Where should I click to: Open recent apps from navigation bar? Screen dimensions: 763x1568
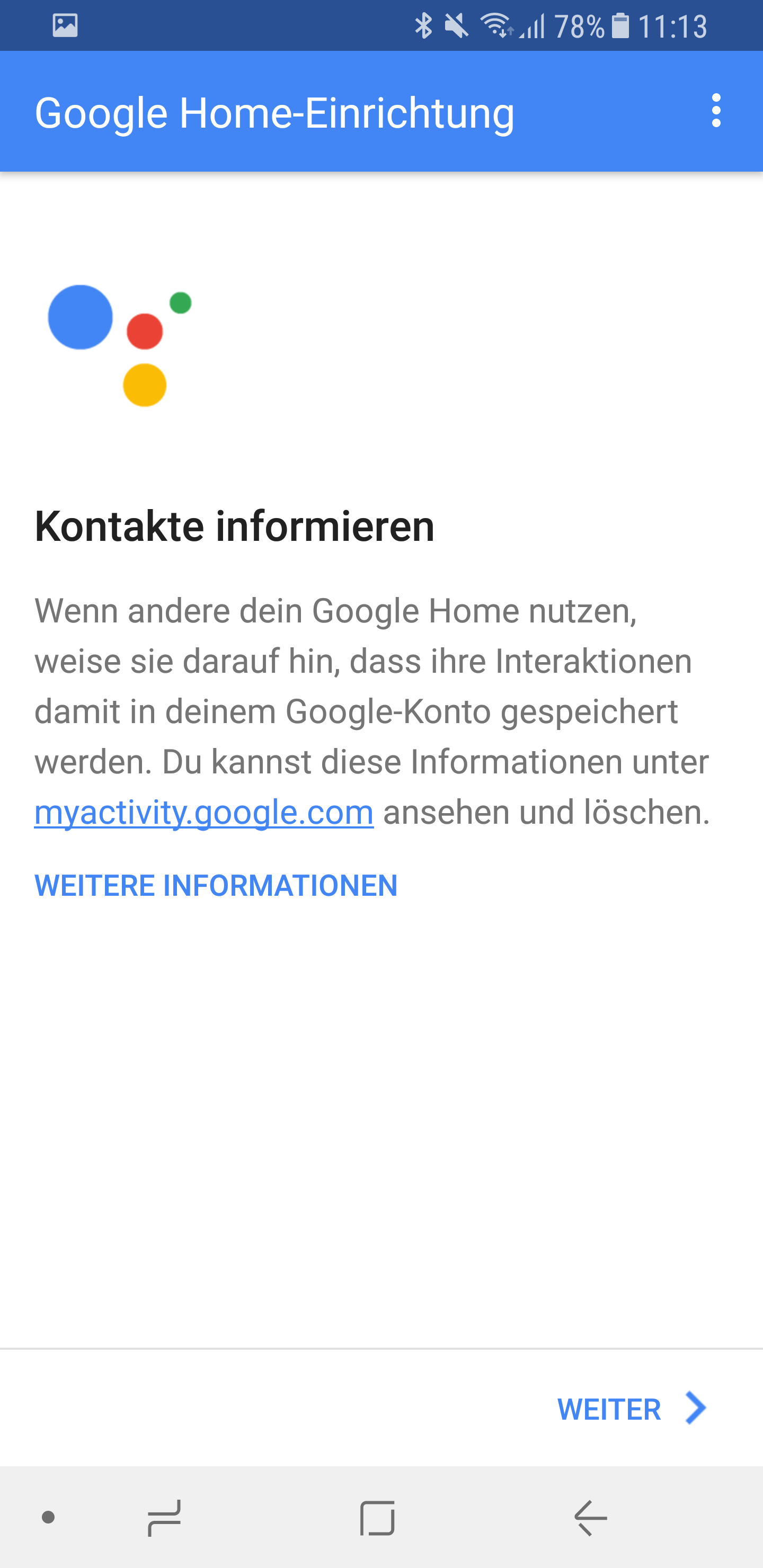pos(164,1518)
